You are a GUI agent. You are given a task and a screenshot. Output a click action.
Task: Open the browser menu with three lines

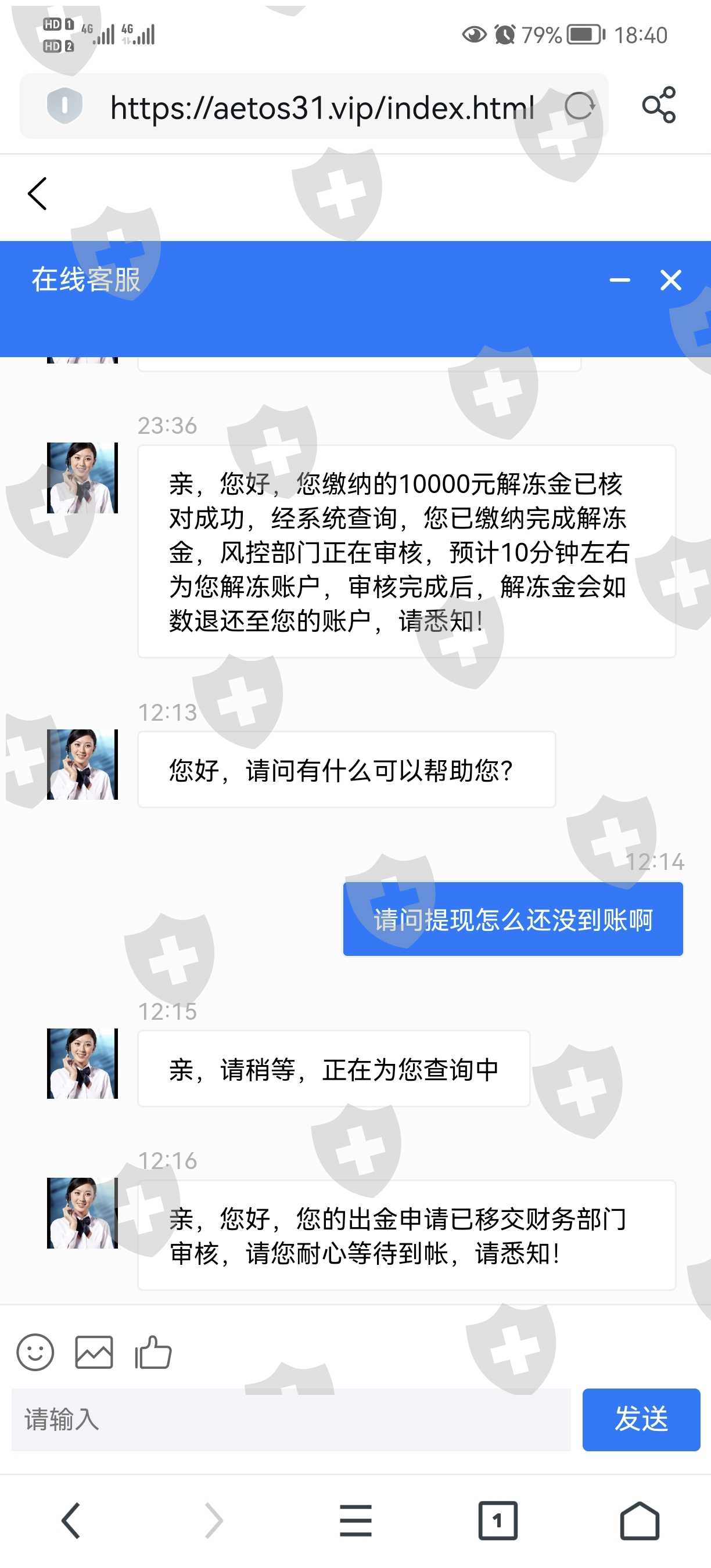(355, 1520)
